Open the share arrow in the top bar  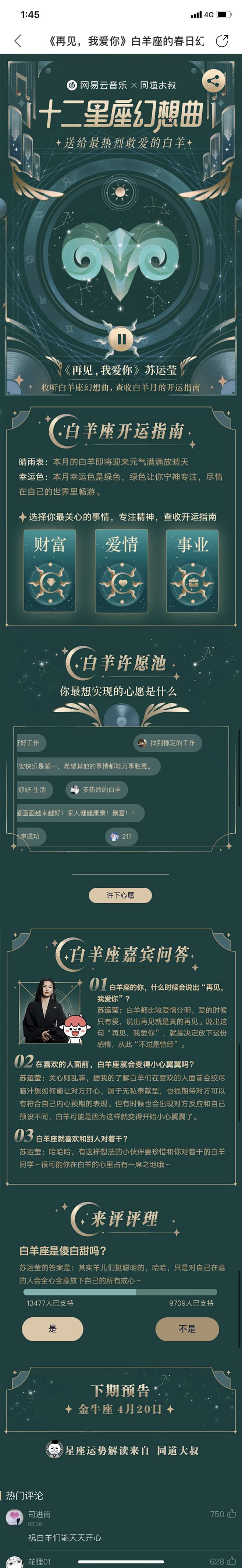coord(222,41)
